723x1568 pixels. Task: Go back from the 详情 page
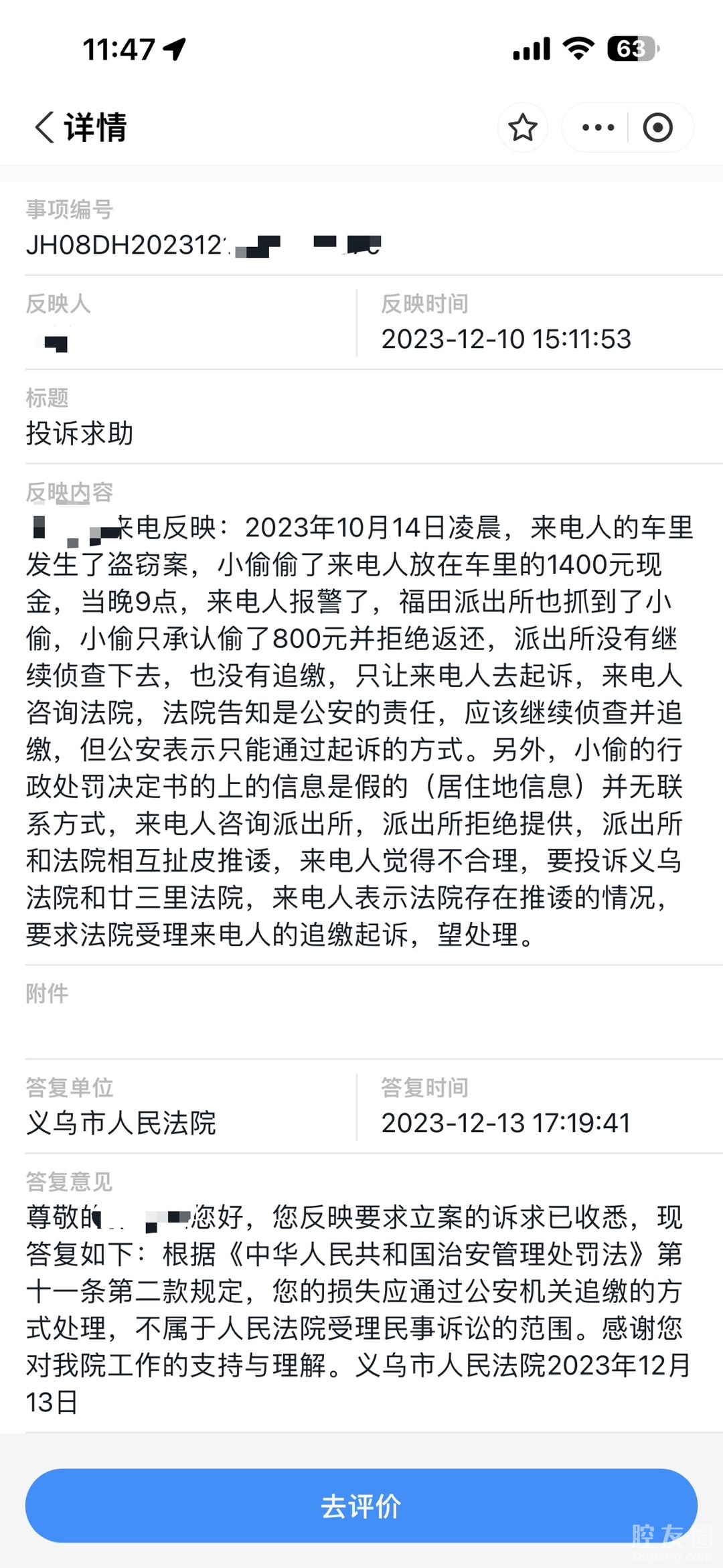[44, 127]
